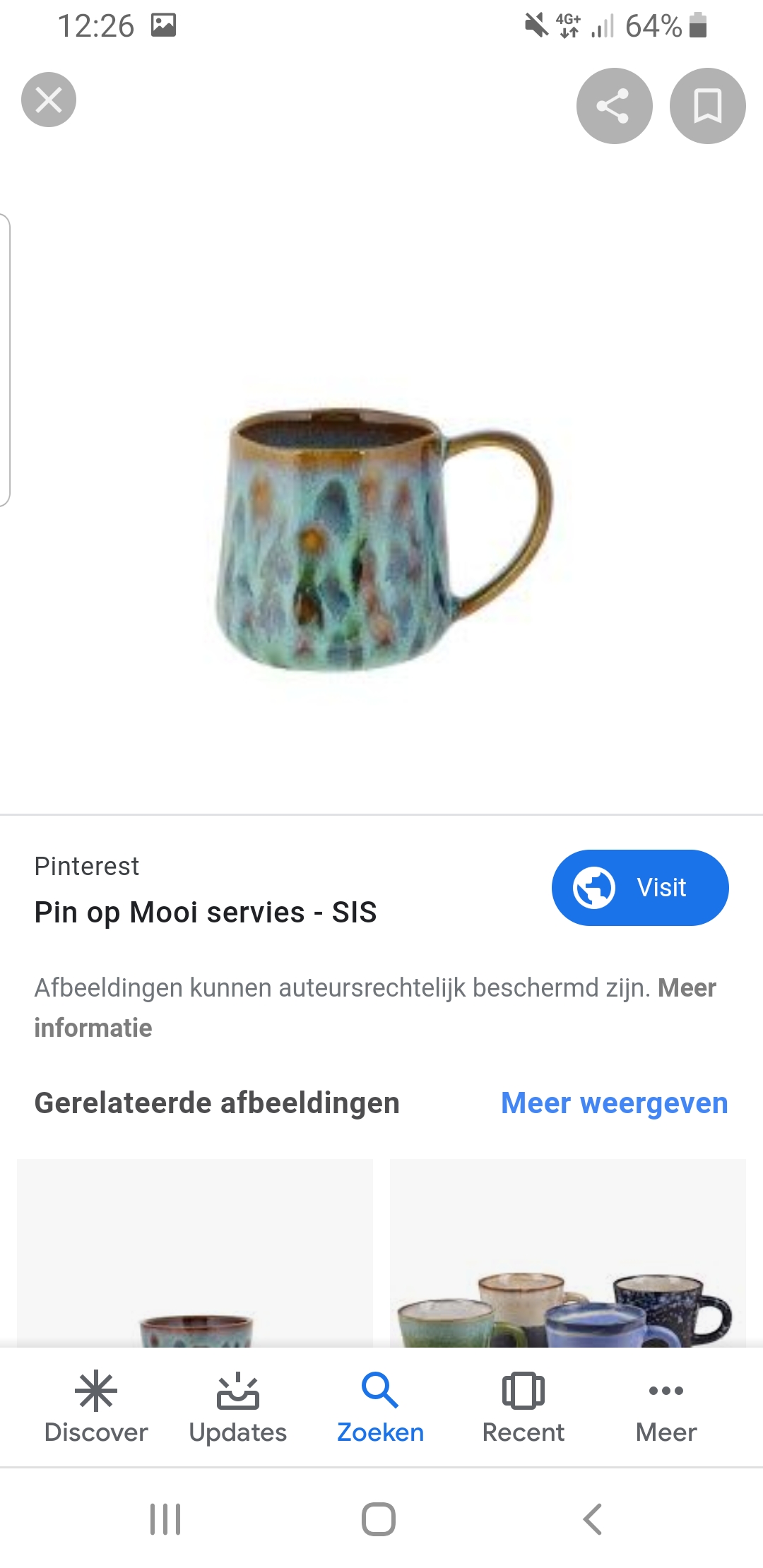This screenshot has height=1568, width=763.
Task: Open the full-size mug picture
Action: pyautogui.click(x=382, y=540)
